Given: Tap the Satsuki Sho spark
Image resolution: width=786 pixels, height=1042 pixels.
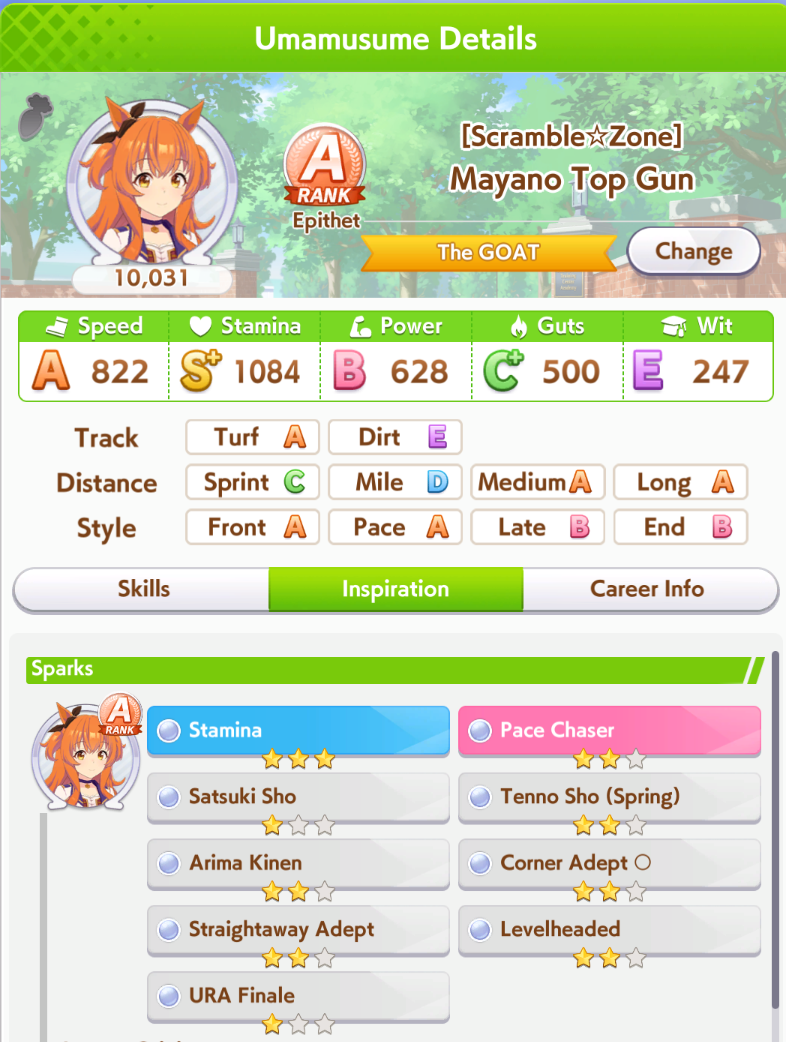Looking at the screenshot, I should tap(298, 797).
